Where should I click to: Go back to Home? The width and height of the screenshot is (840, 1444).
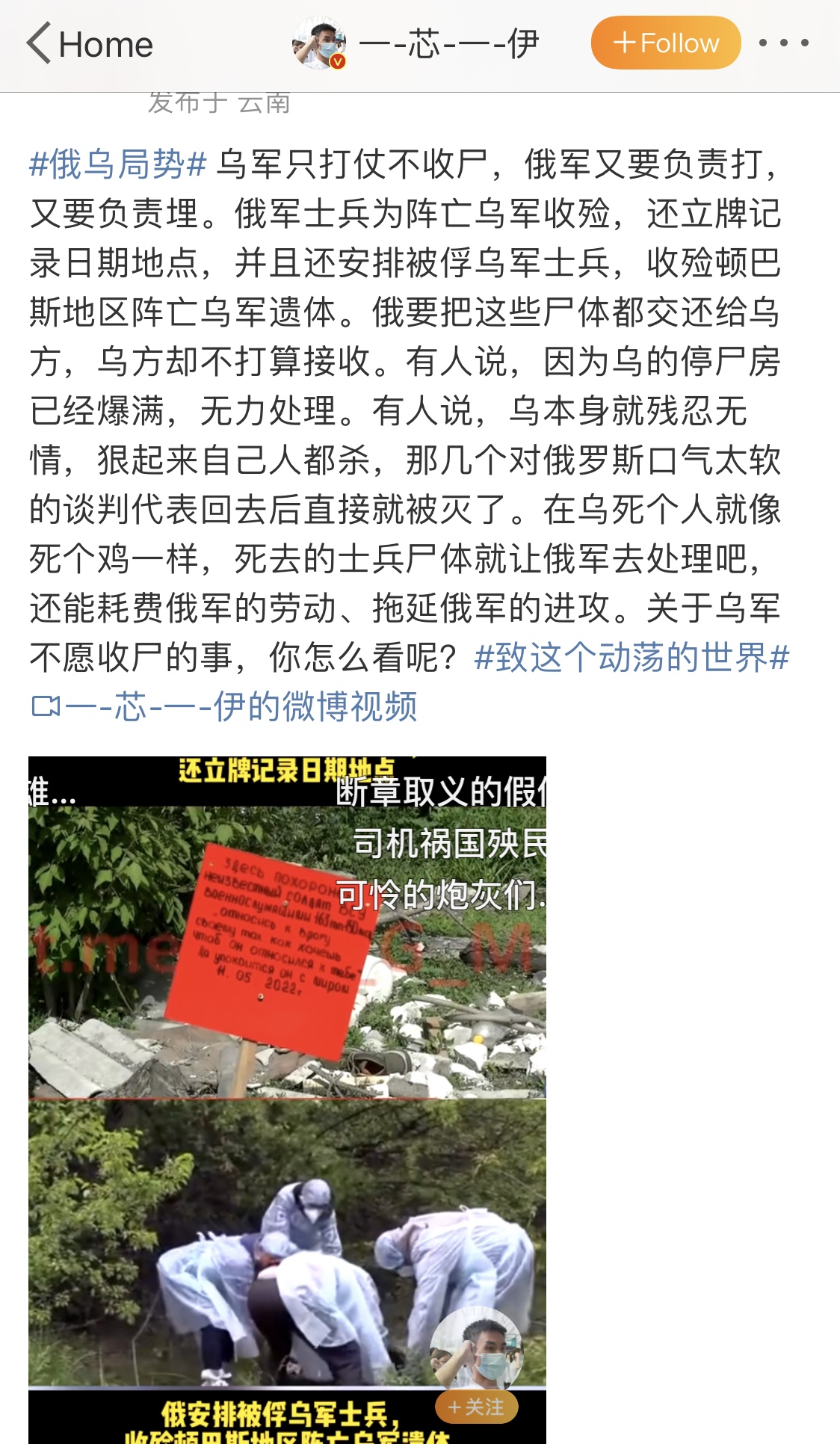pyautogui.click(x=90, y=44)
